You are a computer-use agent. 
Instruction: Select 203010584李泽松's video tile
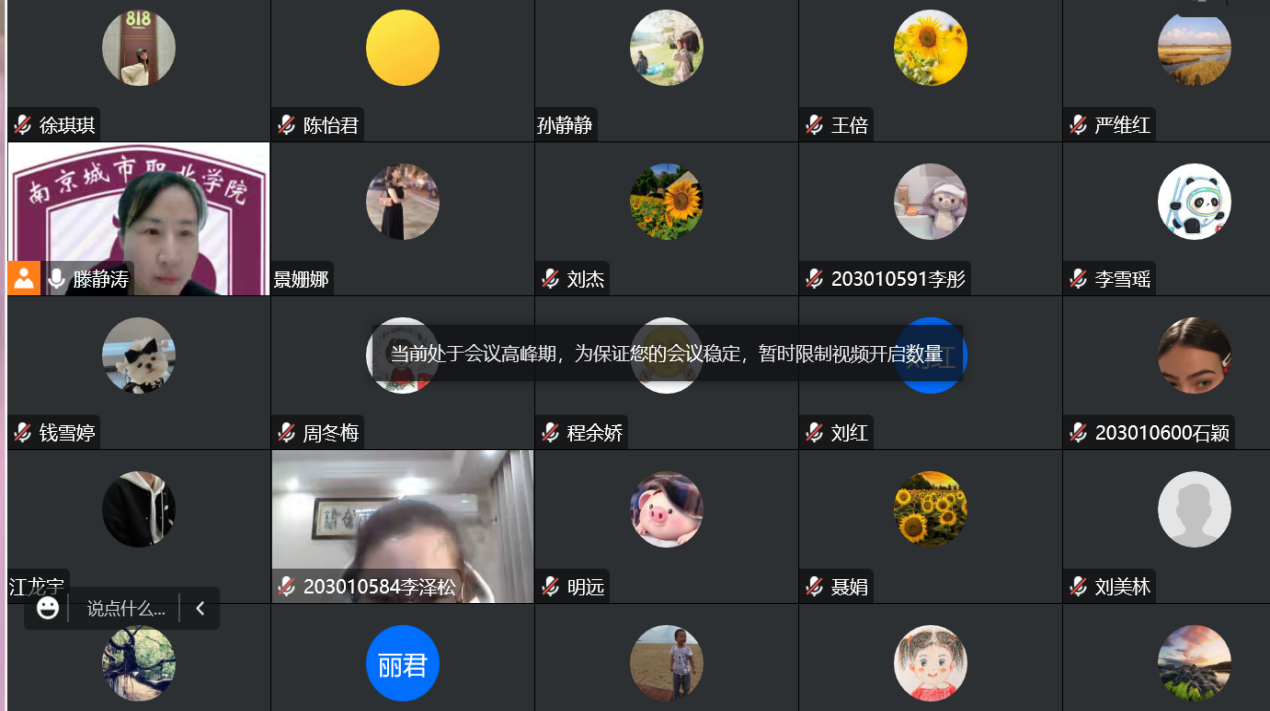[x=402, y=520]
